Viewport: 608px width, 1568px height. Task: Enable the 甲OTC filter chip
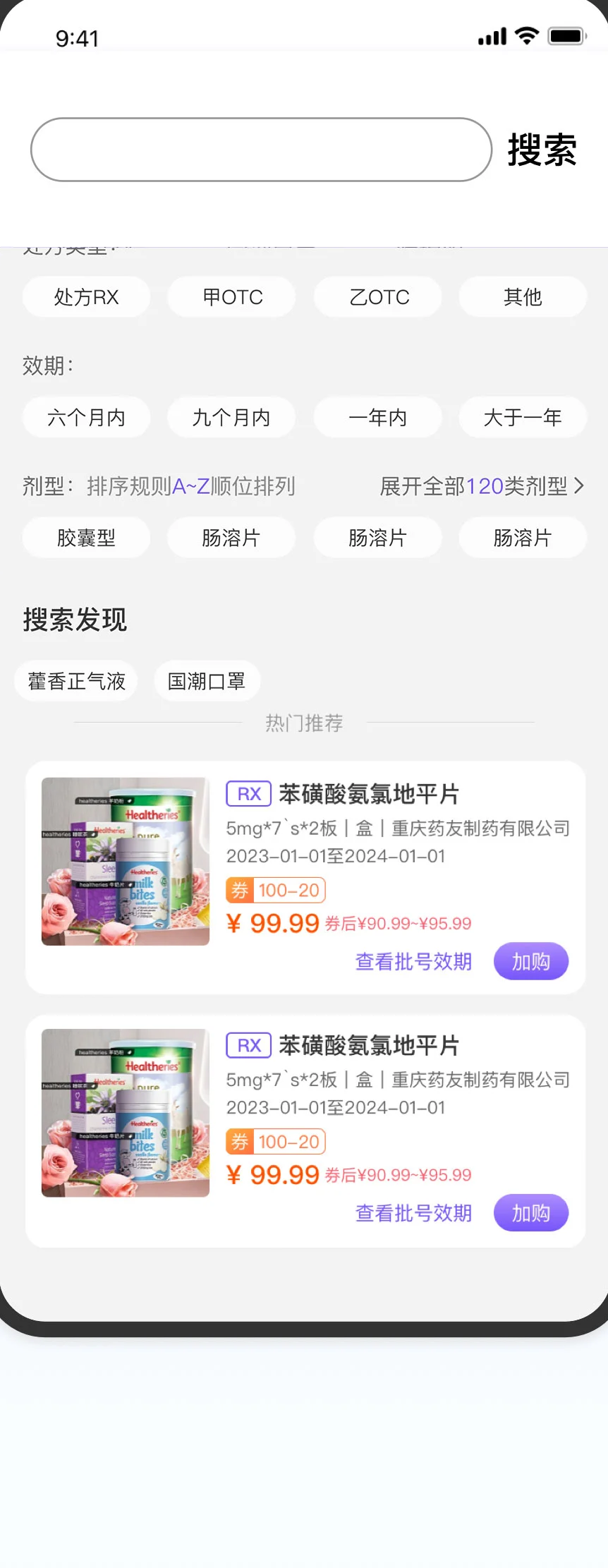click(x=231, y=296)
